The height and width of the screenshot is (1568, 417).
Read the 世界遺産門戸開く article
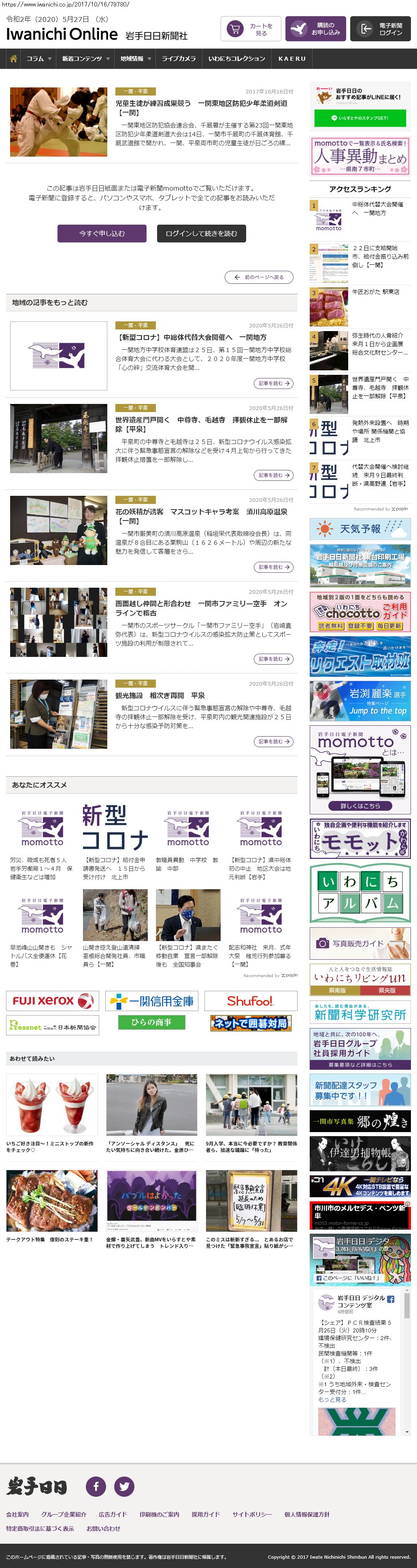click(201, 424)
